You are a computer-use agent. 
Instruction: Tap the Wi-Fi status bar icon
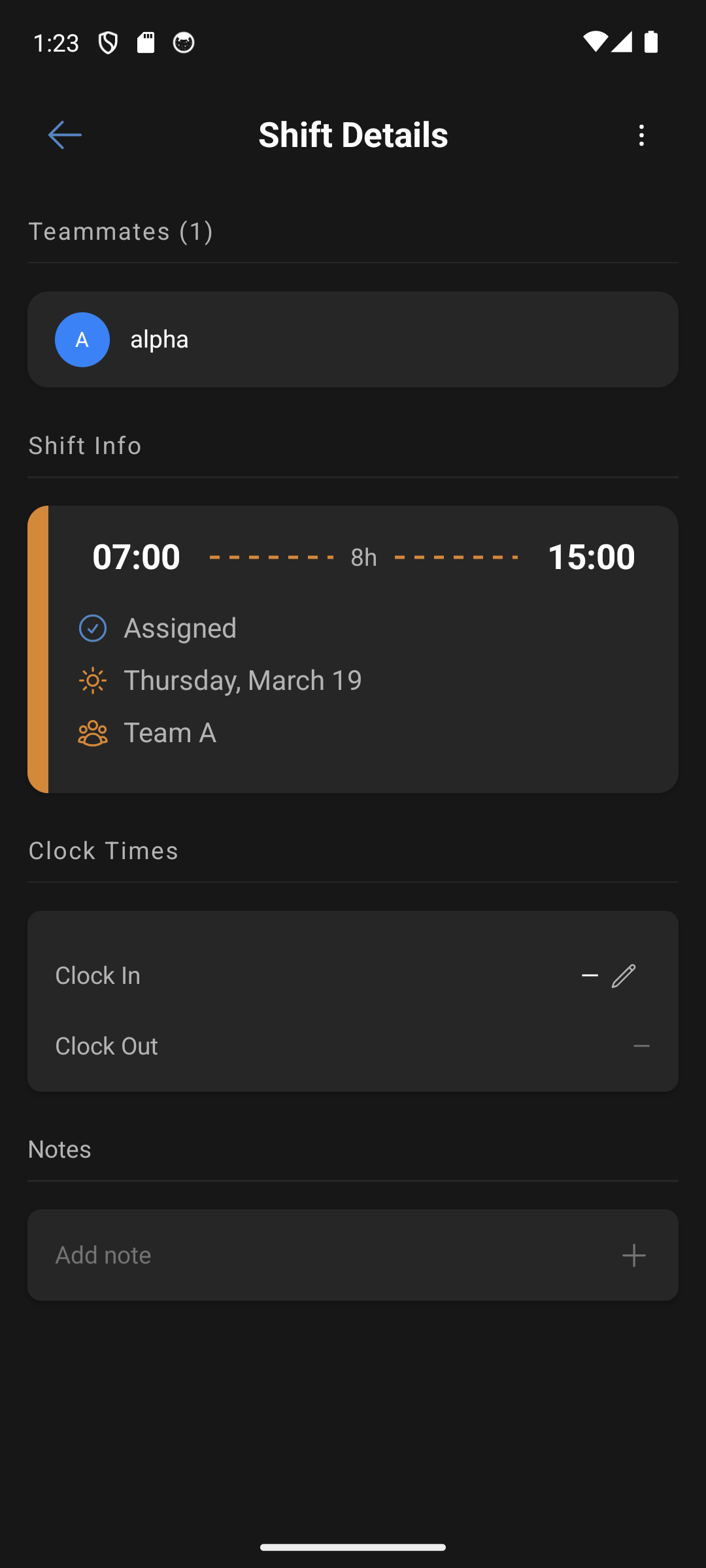pyautogui.click(x=596, y=42)
